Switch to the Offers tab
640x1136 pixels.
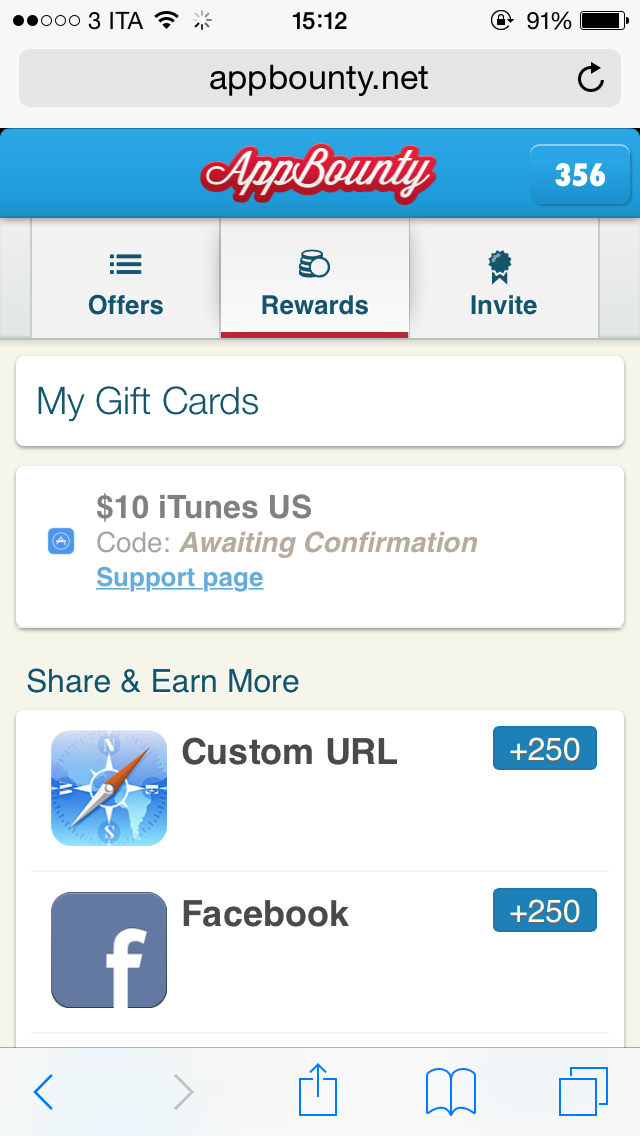pos(125,279)
